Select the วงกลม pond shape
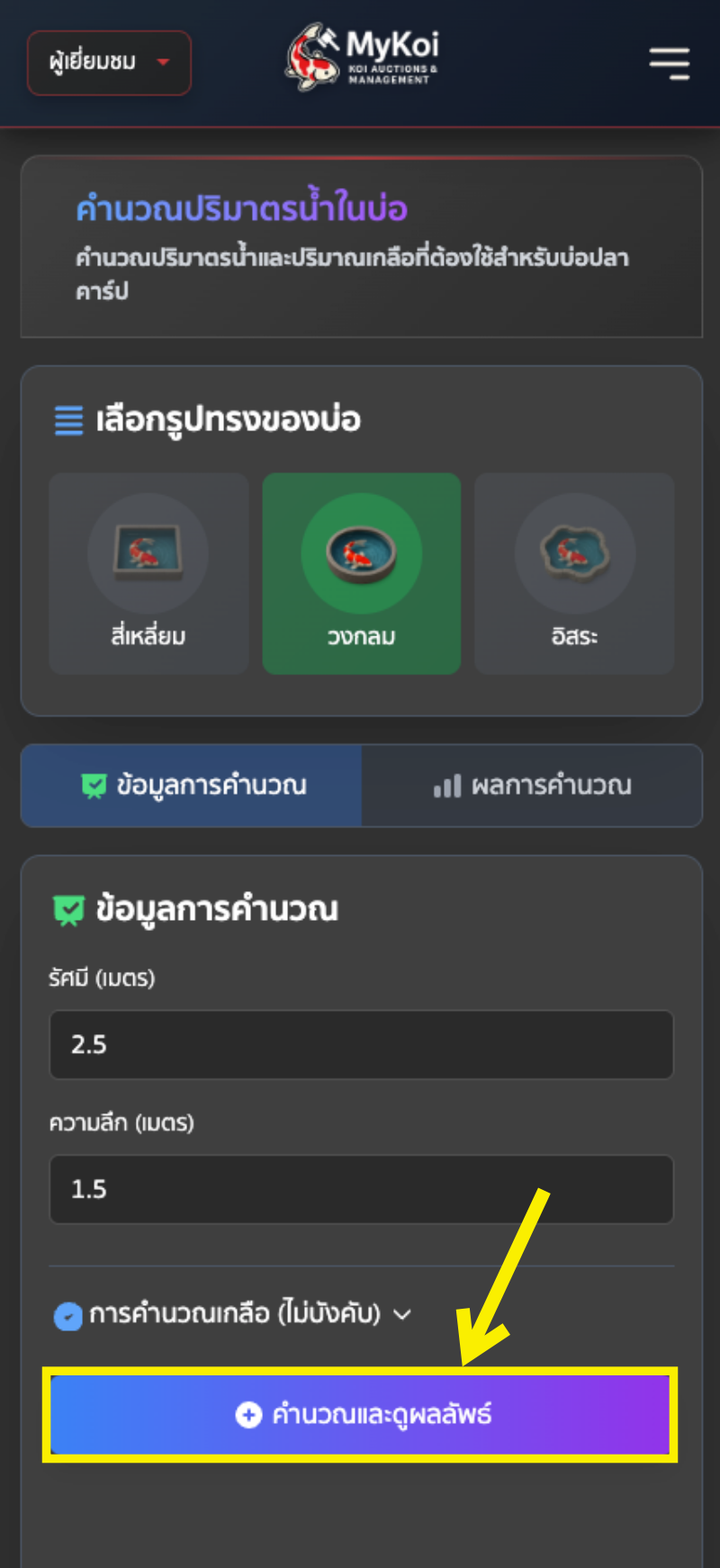 tap(361, 573)
